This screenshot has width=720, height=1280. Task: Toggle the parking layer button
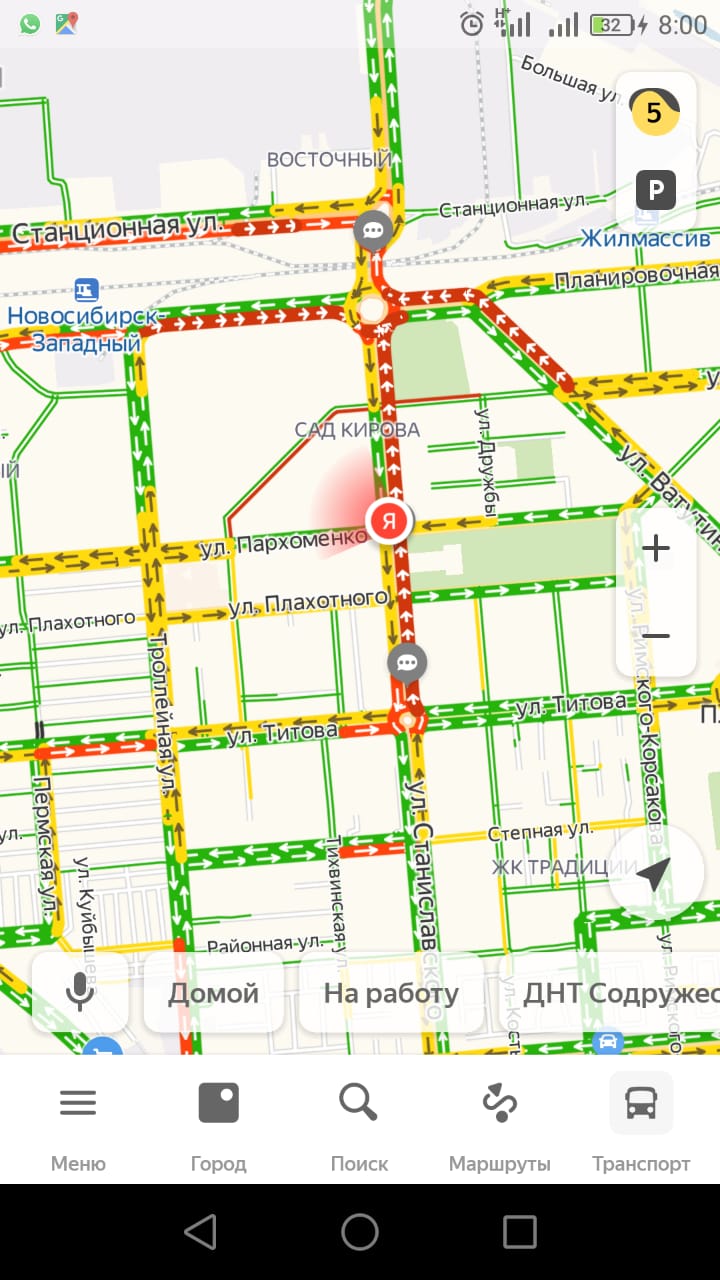(656, 190)
